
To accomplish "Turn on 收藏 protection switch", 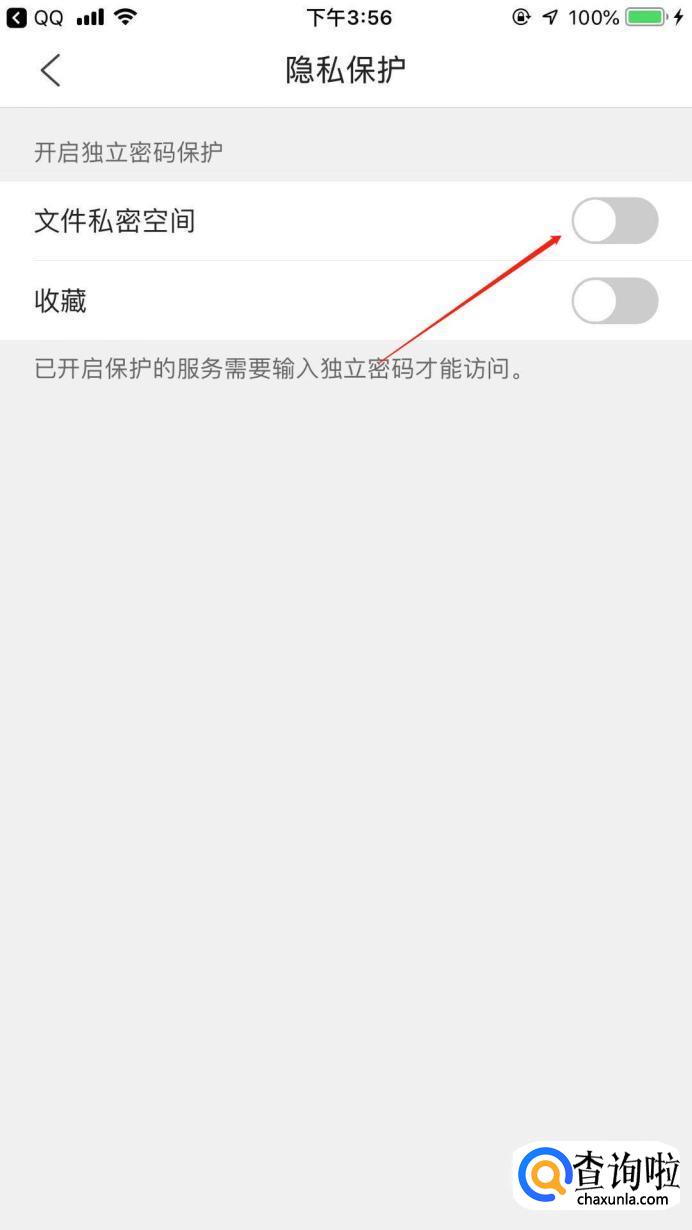I will [x=614, y=301].
